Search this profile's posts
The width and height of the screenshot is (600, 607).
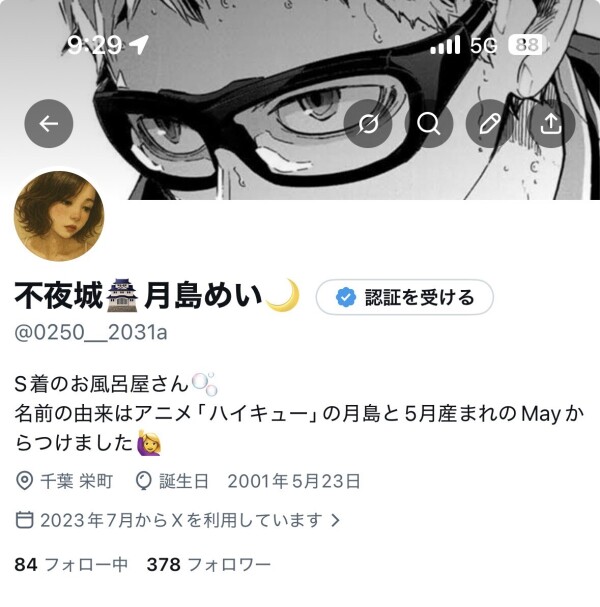click(429, 124)
